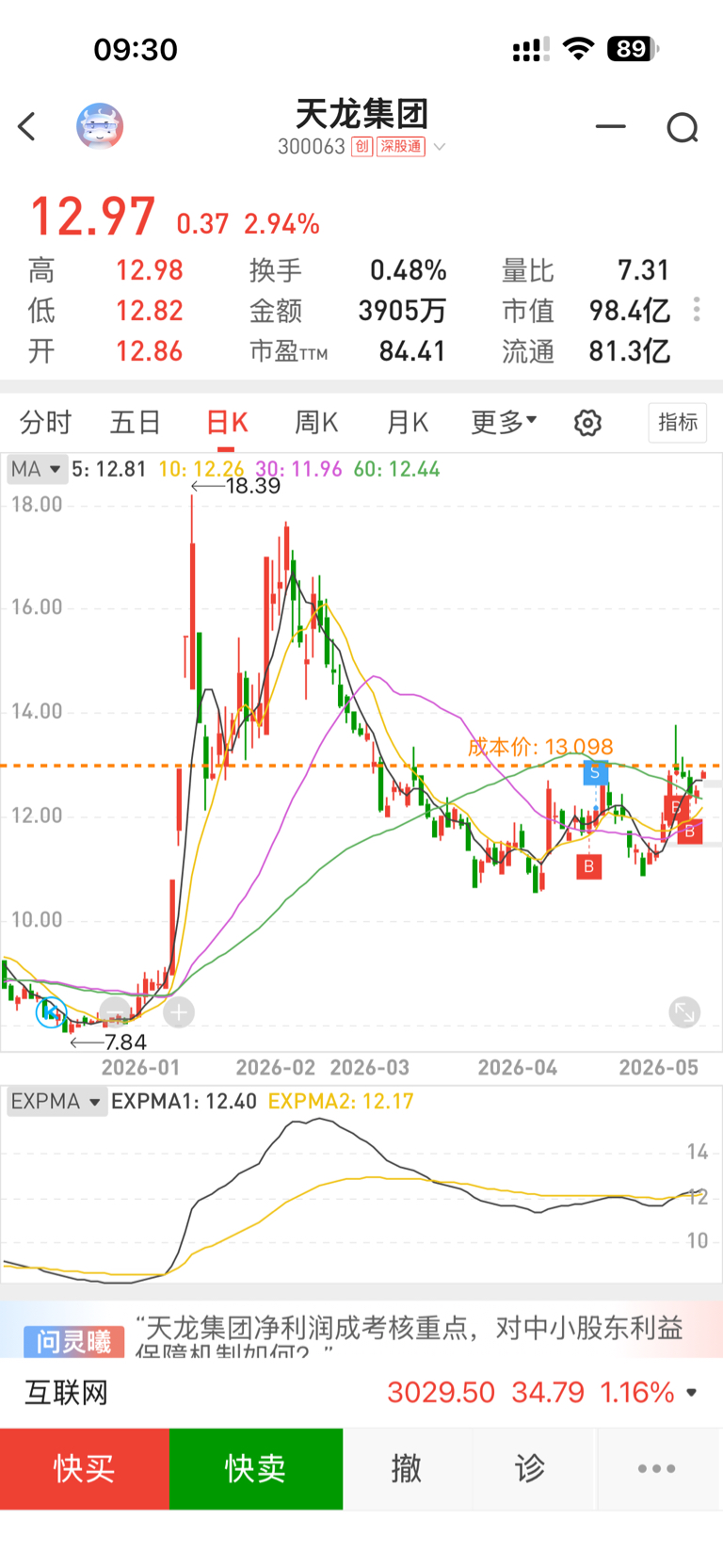Switch to the 五日 chart tab
The height and width of the screenshot is (1568, 723).
tap(136, 423)
